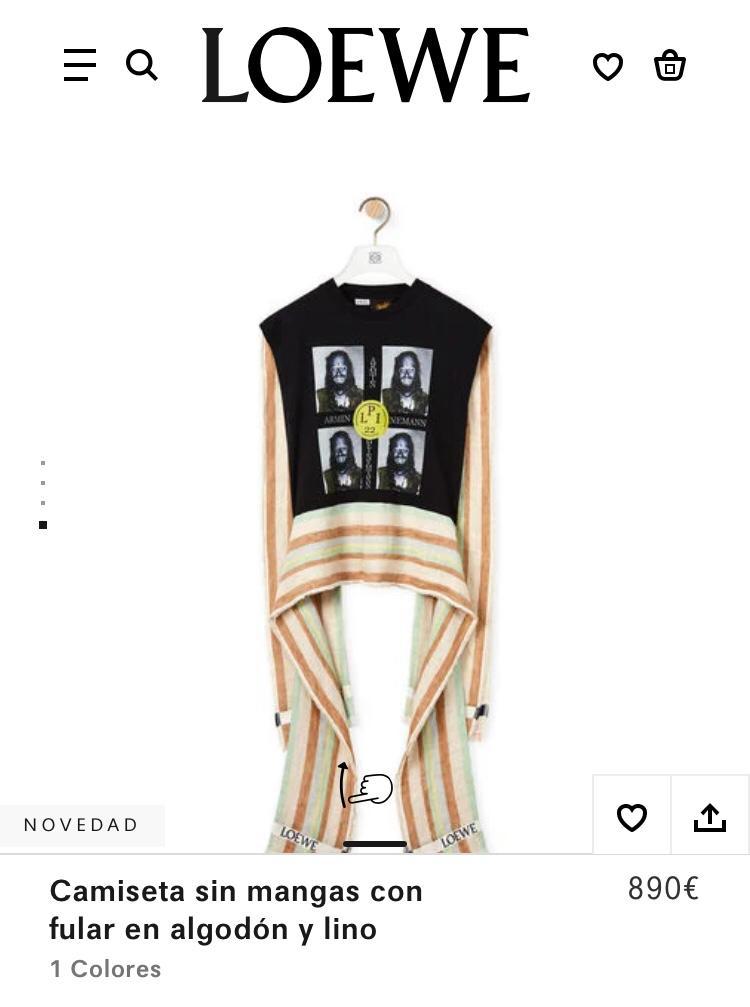The image size is (750, 1007).
Task: Open the shopping basket
Action: tap(669, 66)
